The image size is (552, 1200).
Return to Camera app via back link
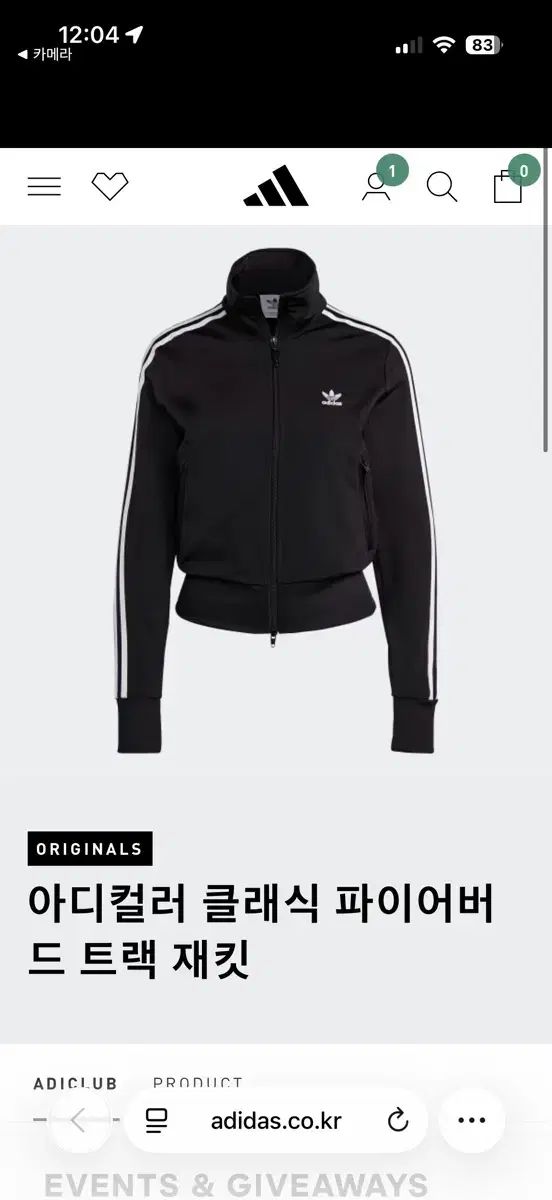pos(45,55)
